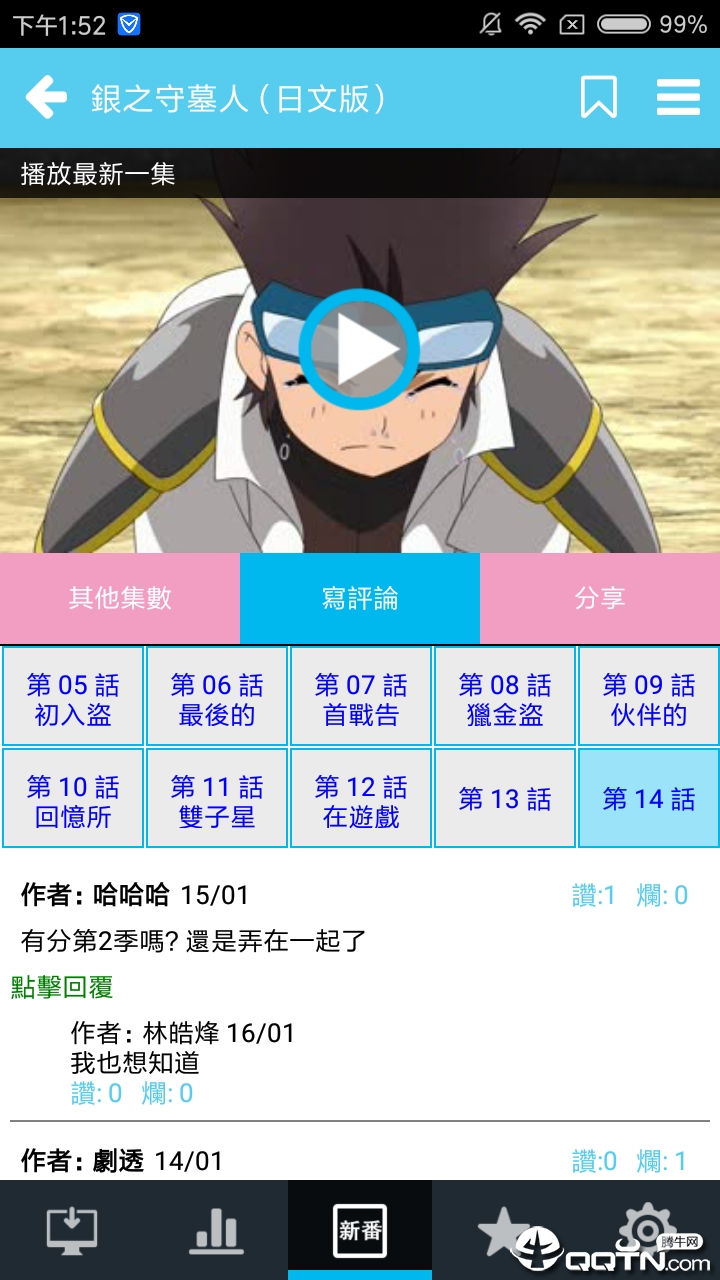
Task: Tap the play button on the video
Action: coord(360,349)
